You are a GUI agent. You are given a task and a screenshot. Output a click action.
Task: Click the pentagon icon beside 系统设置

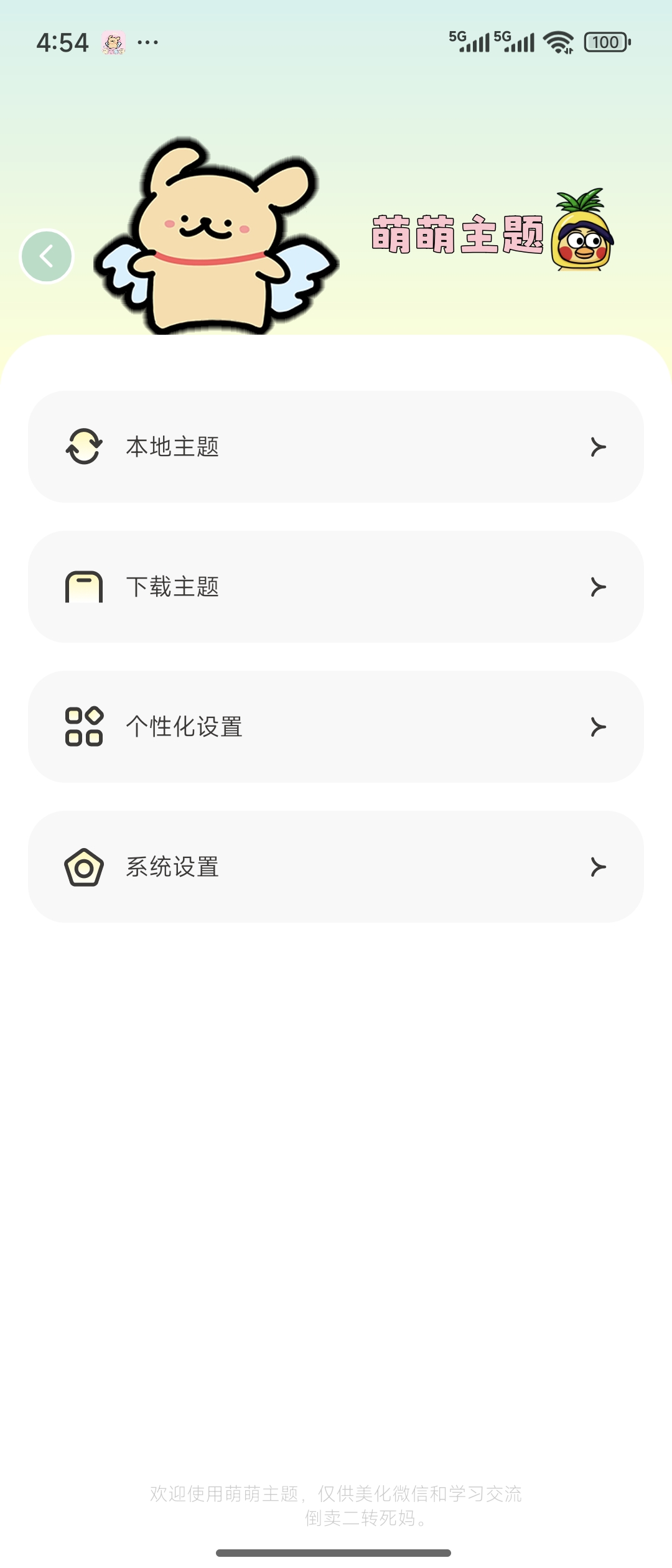coord(85,866)
